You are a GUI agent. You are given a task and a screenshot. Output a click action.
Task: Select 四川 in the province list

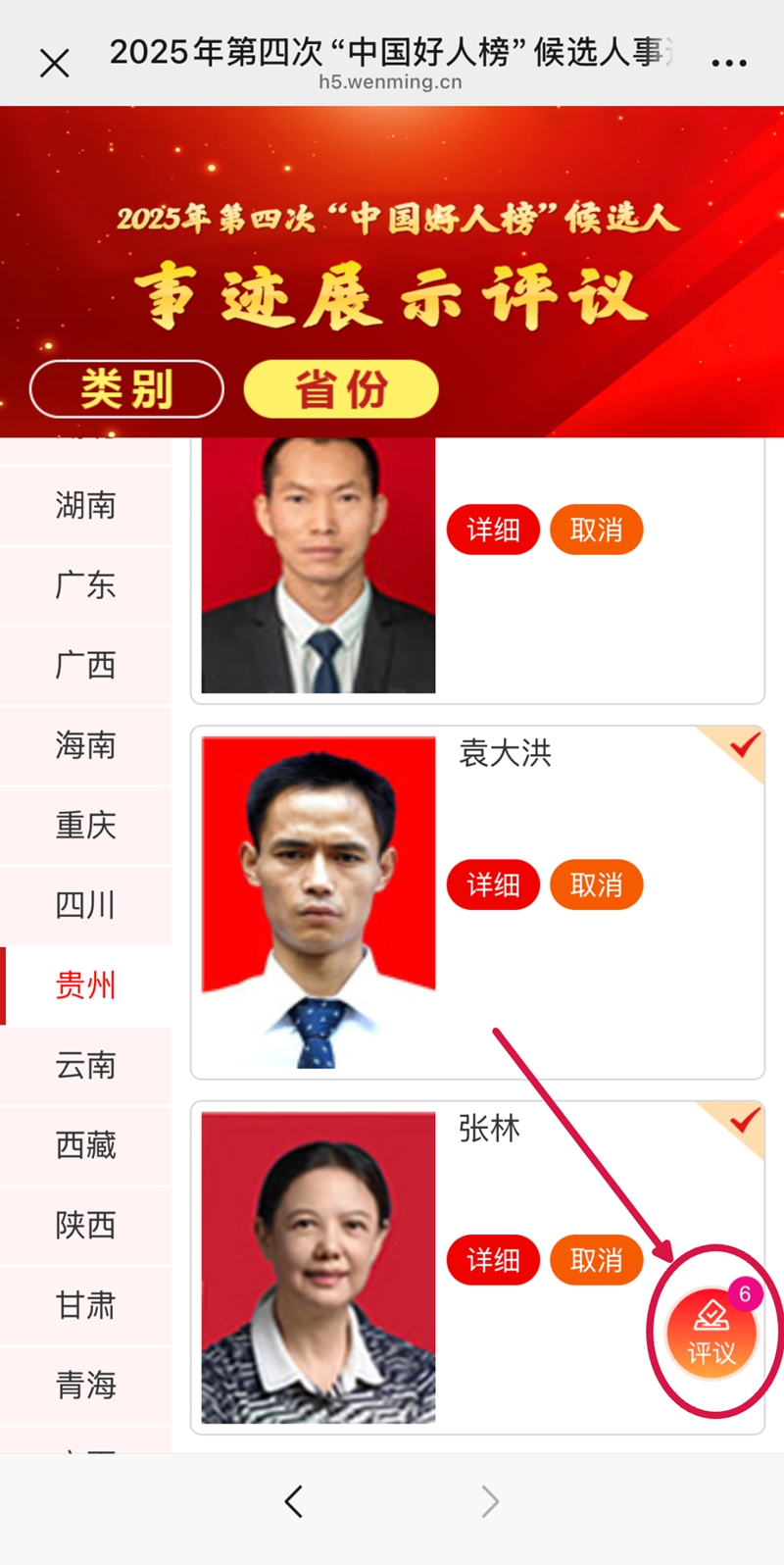coord(86,905)
